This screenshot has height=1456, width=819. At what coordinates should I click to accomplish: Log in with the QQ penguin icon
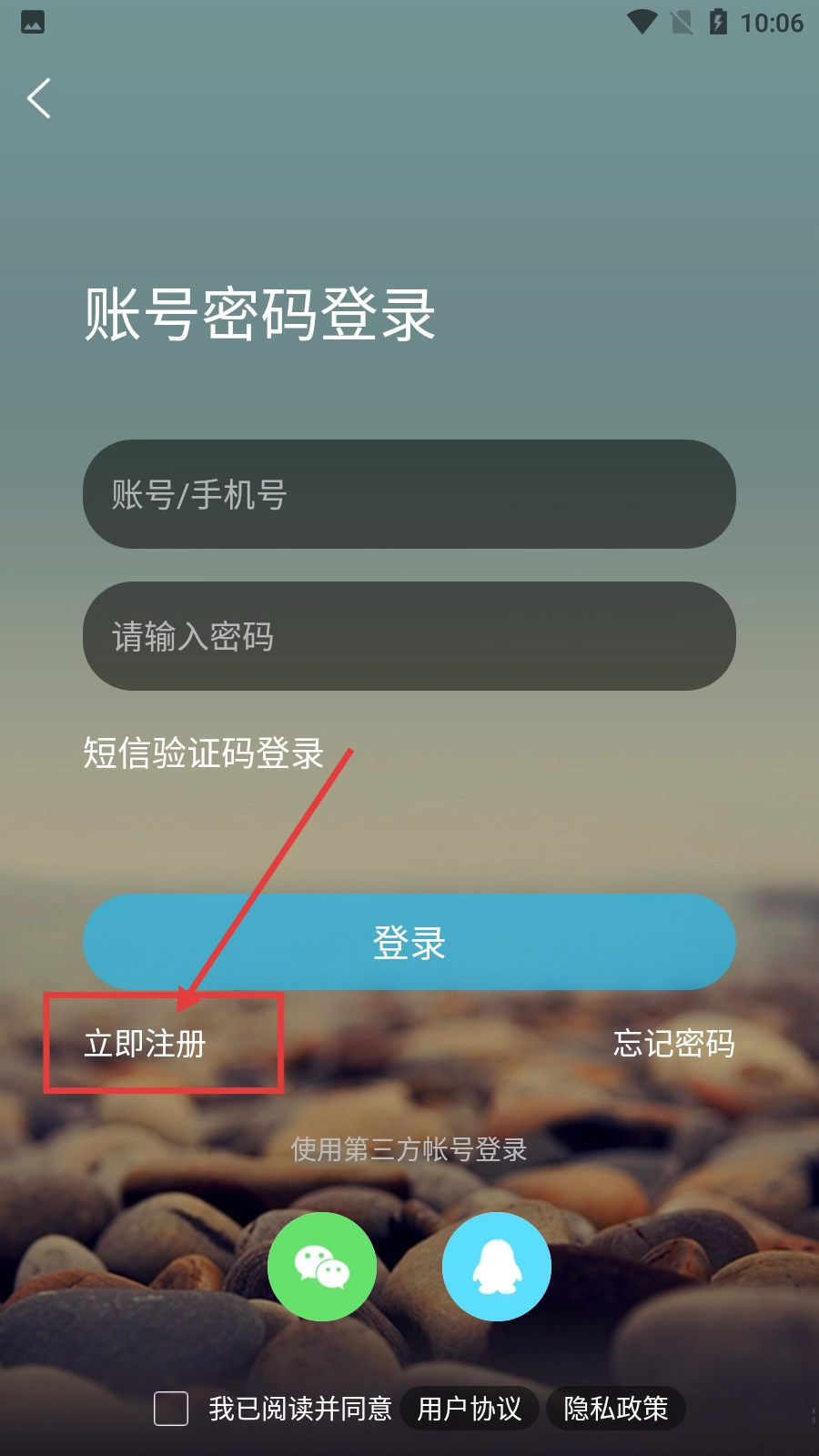click(x=496, y=1266)
